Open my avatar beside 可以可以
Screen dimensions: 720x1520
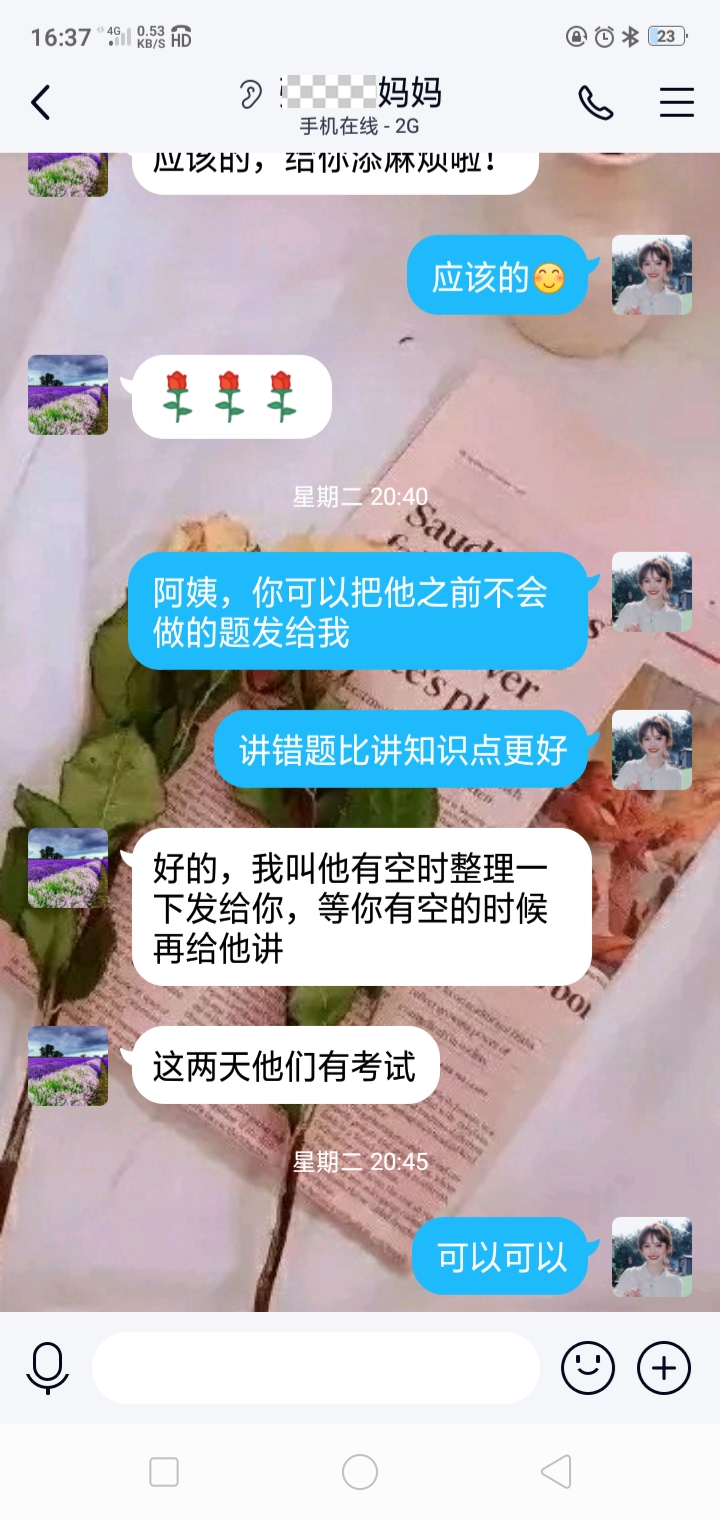point(652,1257)
